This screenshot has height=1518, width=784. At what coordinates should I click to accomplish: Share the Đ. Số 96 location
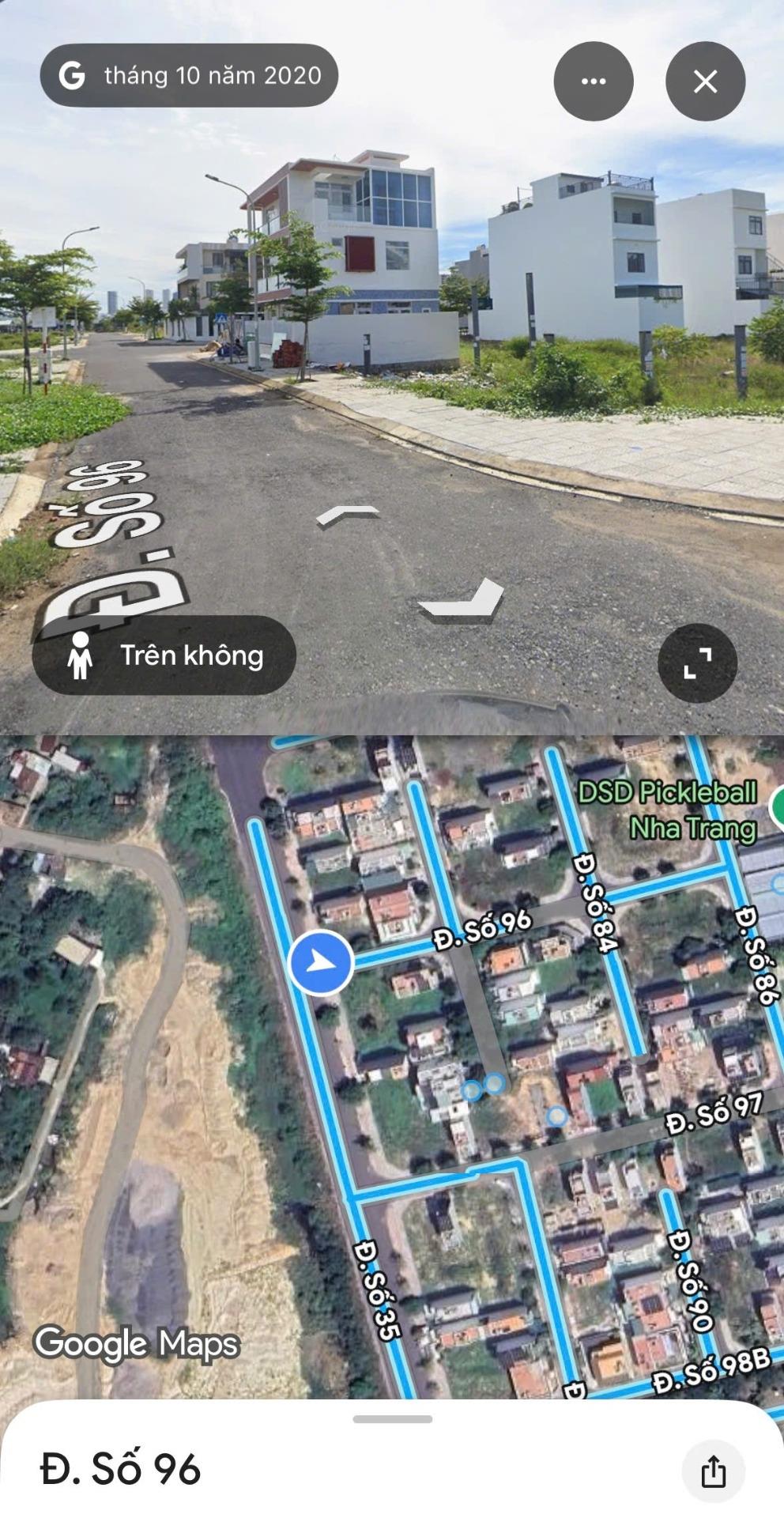tap(713, 1471)
